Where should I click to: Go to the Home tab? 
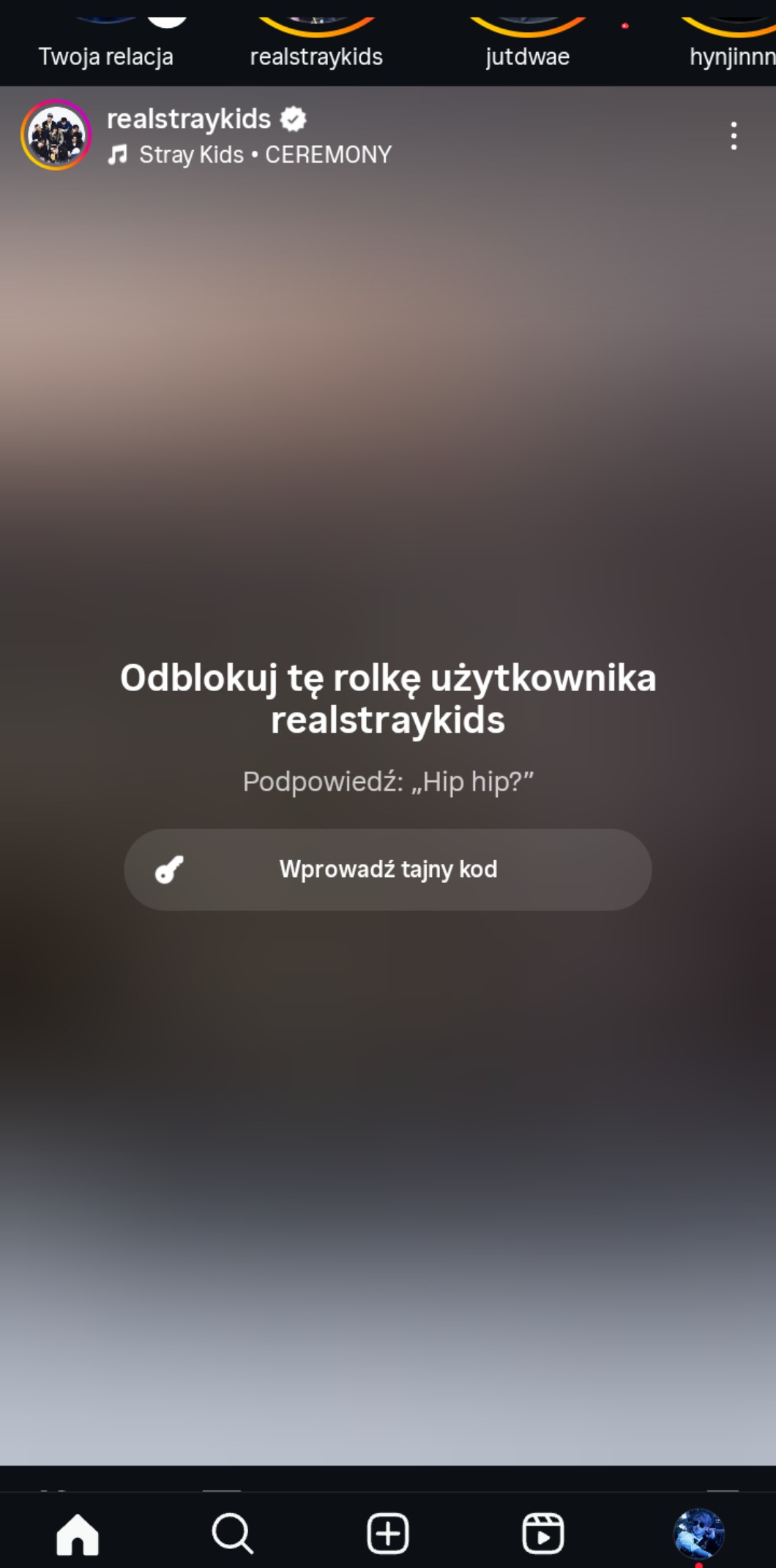click(x=78, y=1533)
